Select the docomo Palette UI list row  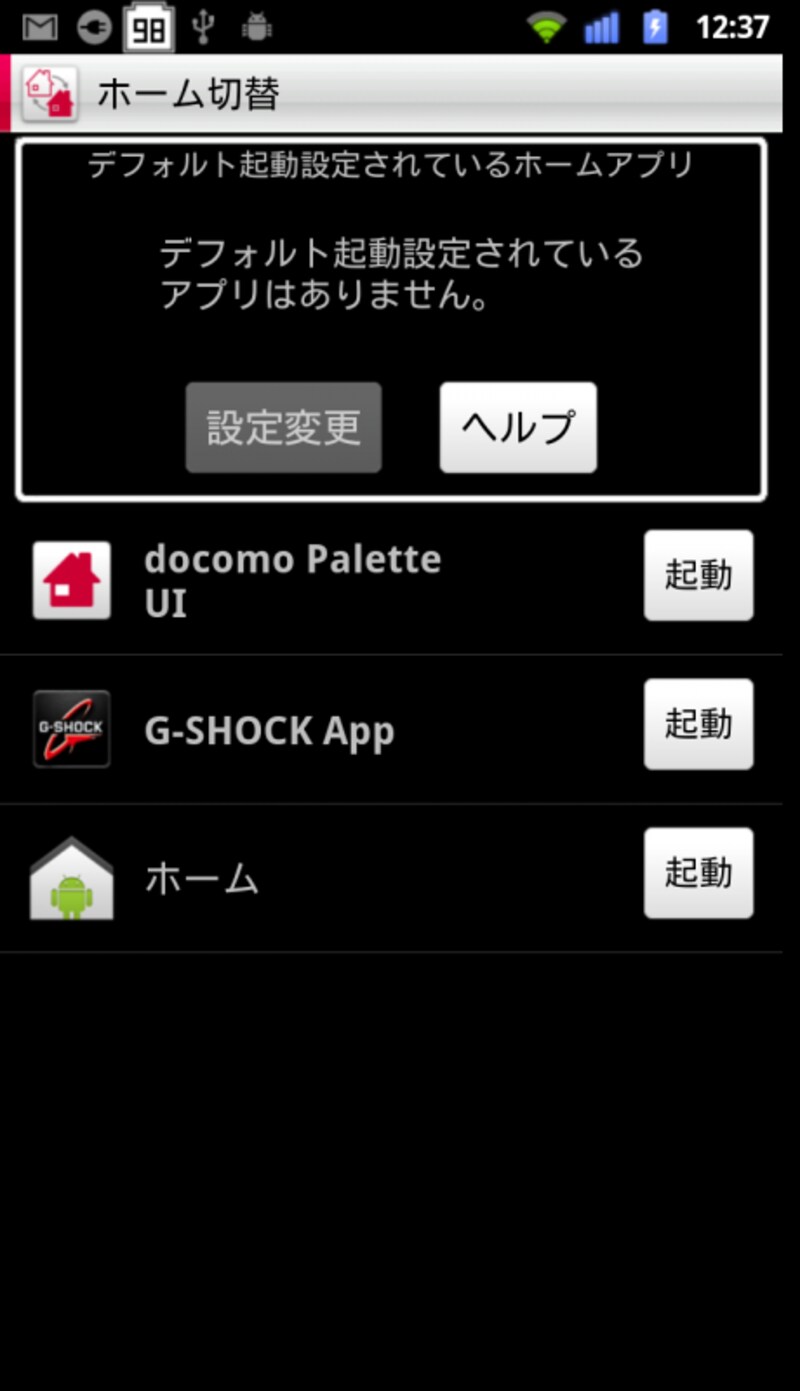point(300,578)
